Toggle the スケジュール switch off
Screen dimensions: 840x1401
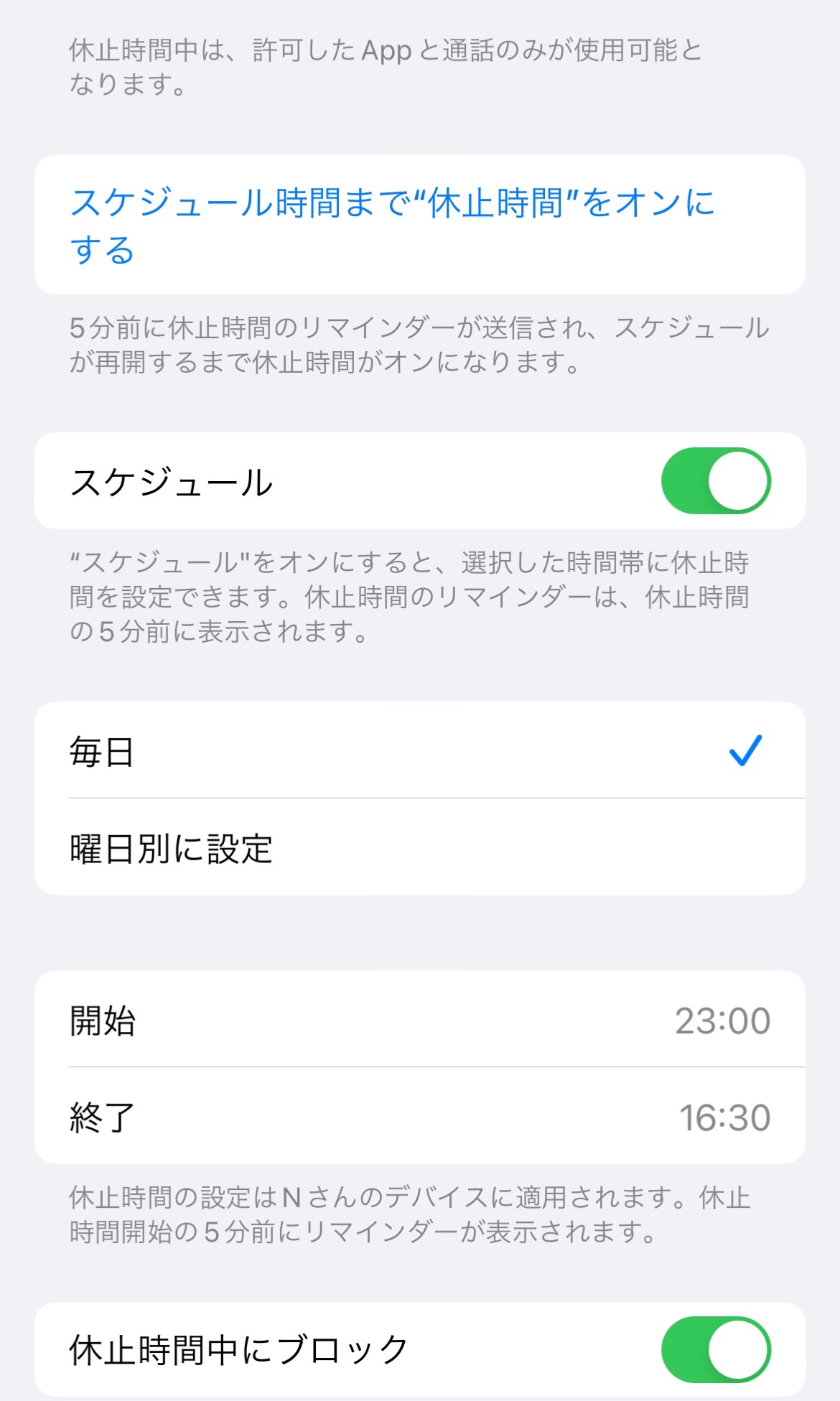coord(715,481)
